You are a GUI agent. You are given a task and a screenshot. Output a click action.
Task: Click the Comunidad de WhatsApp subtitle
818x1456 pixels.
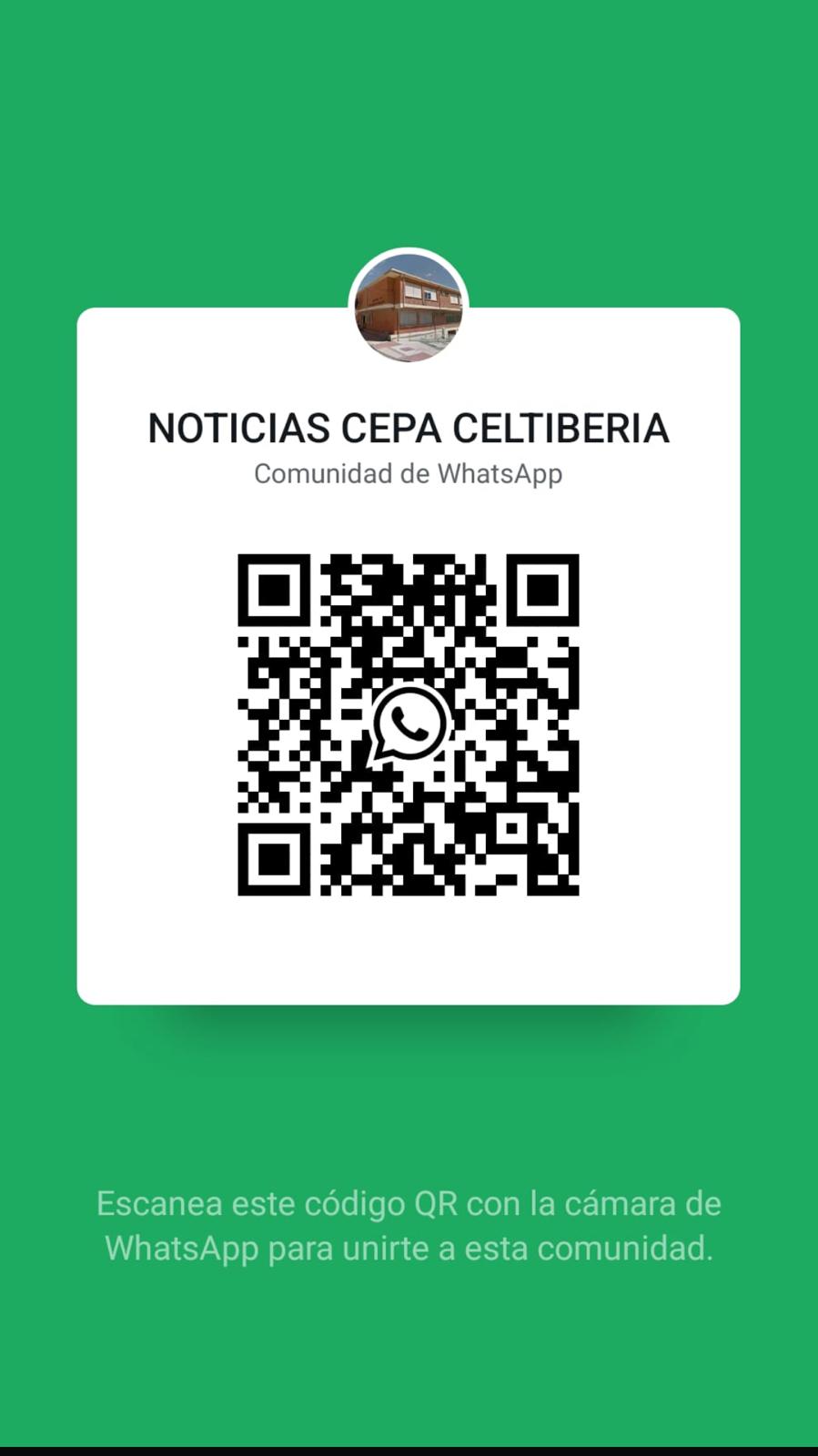pyautogui.click(x=409, y=474)
